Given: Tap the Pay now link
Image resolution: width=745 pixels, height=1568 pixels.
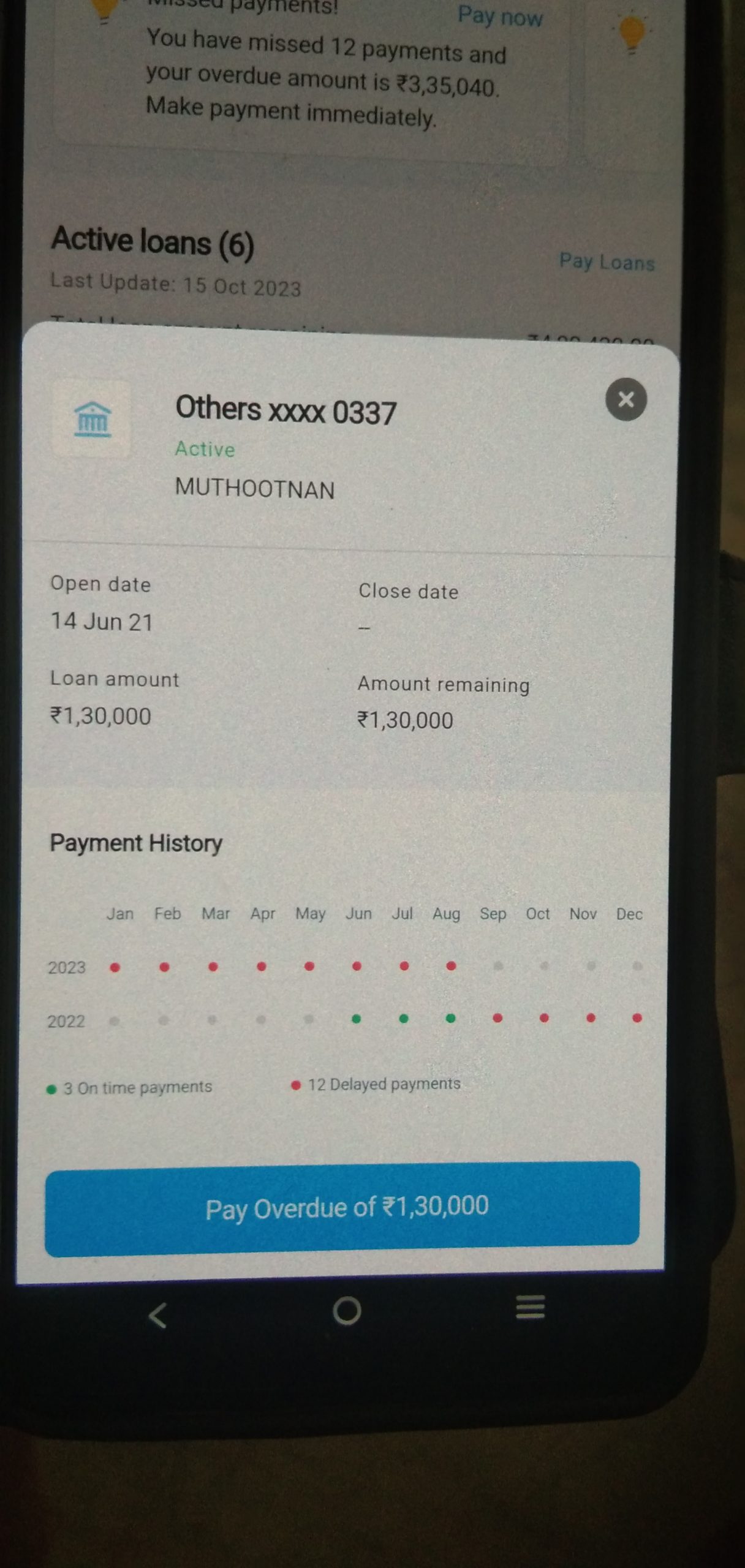Looking at the screenshot, I should coord(500,17).
